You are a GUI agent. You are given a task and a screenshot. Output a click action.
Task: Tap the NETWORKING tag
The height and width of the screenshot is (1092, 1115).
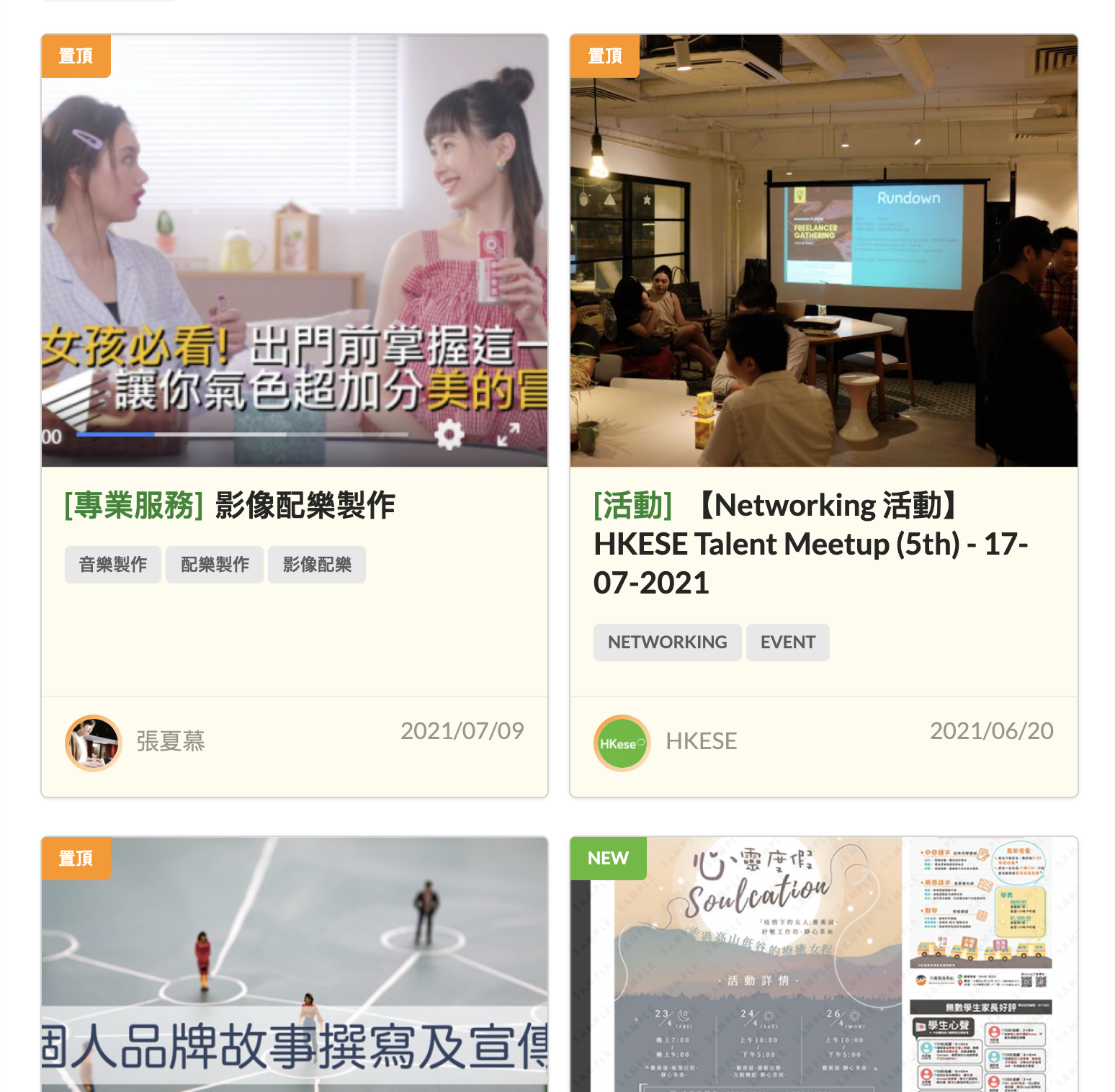(x=667, y=643)
